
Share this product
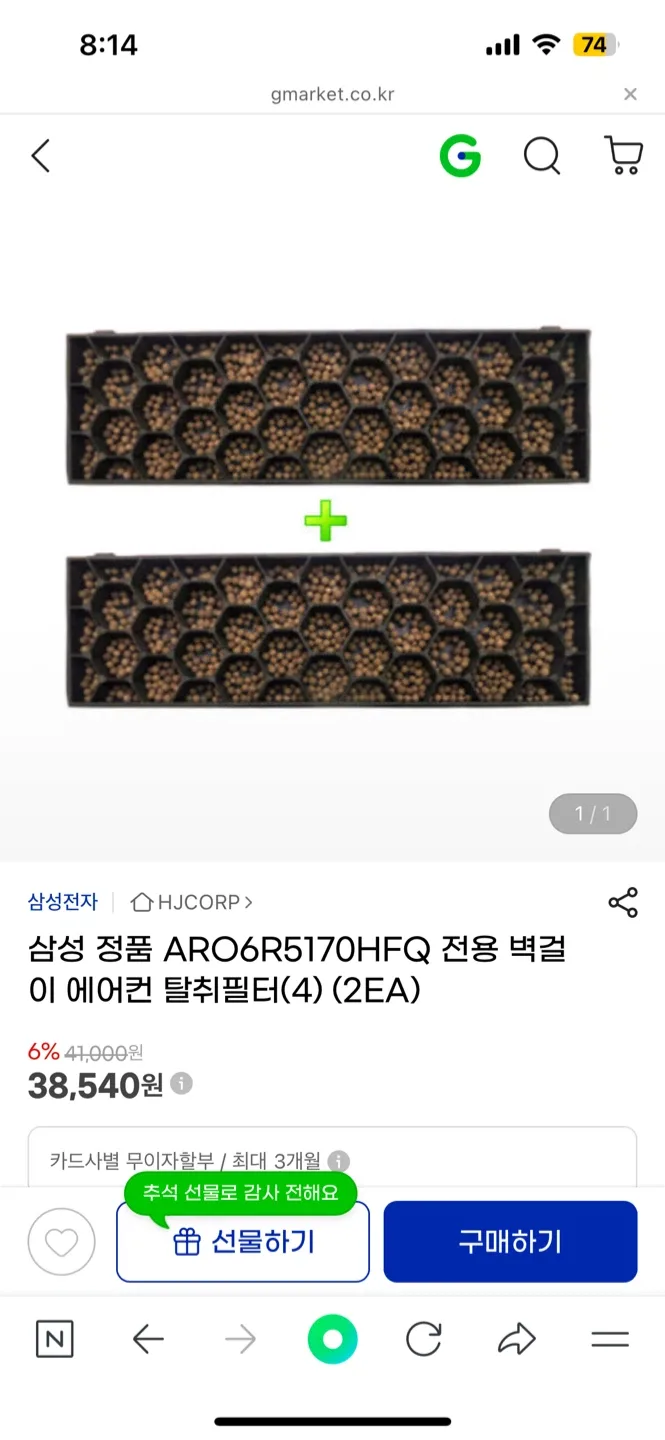click(x=623, y=902)
